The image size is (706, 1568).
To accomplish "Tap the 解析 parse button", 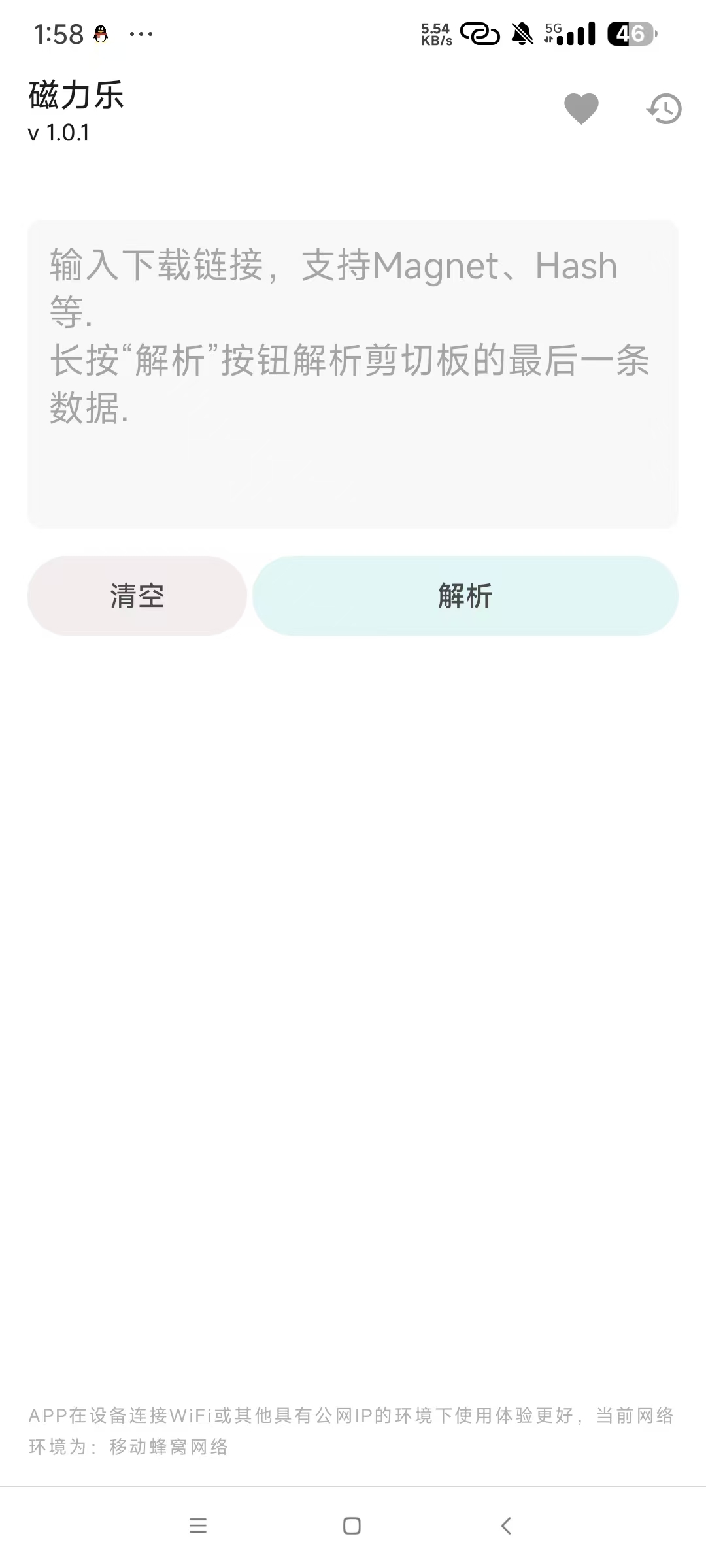I will click(x=465, y=596).
